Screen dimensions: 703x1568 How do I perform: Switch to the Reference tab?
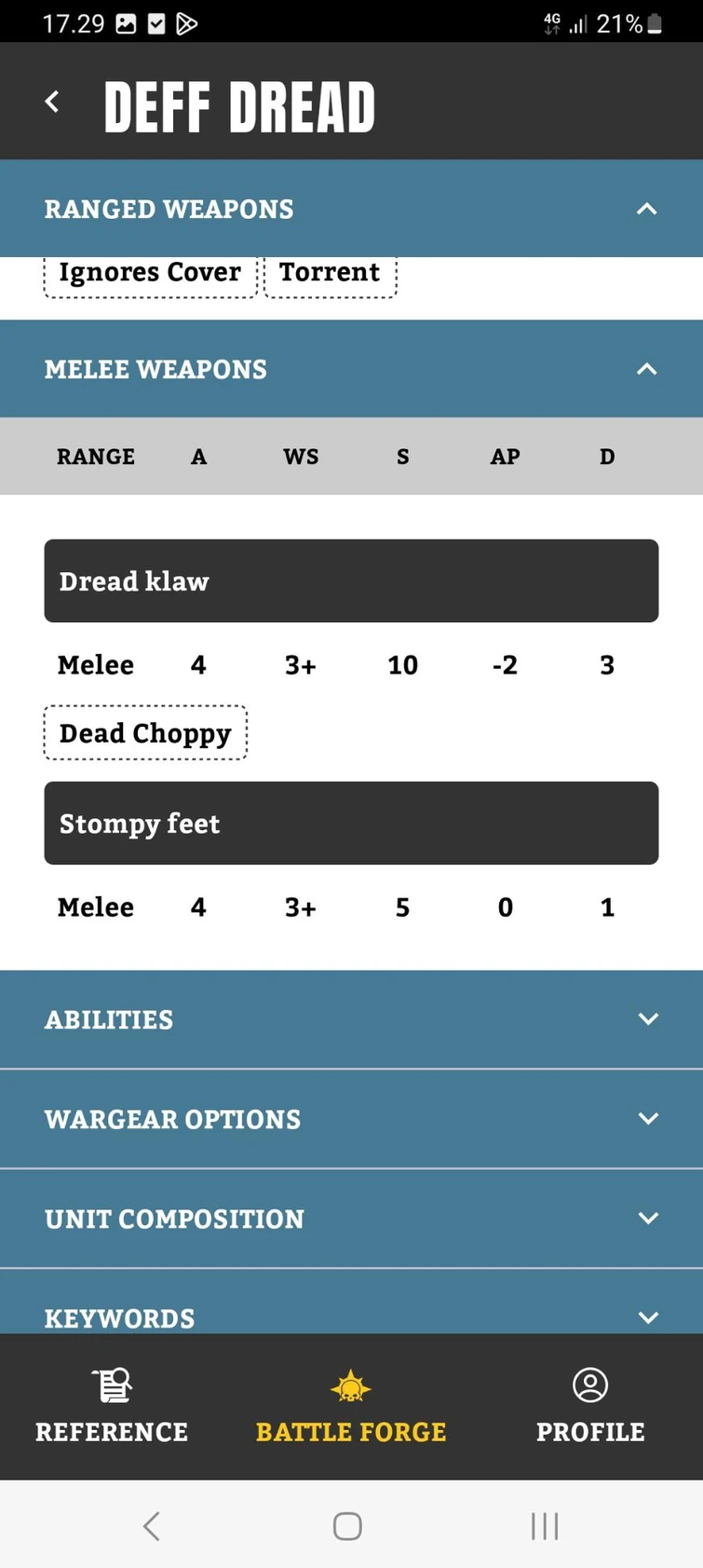tap(112, 1407)
